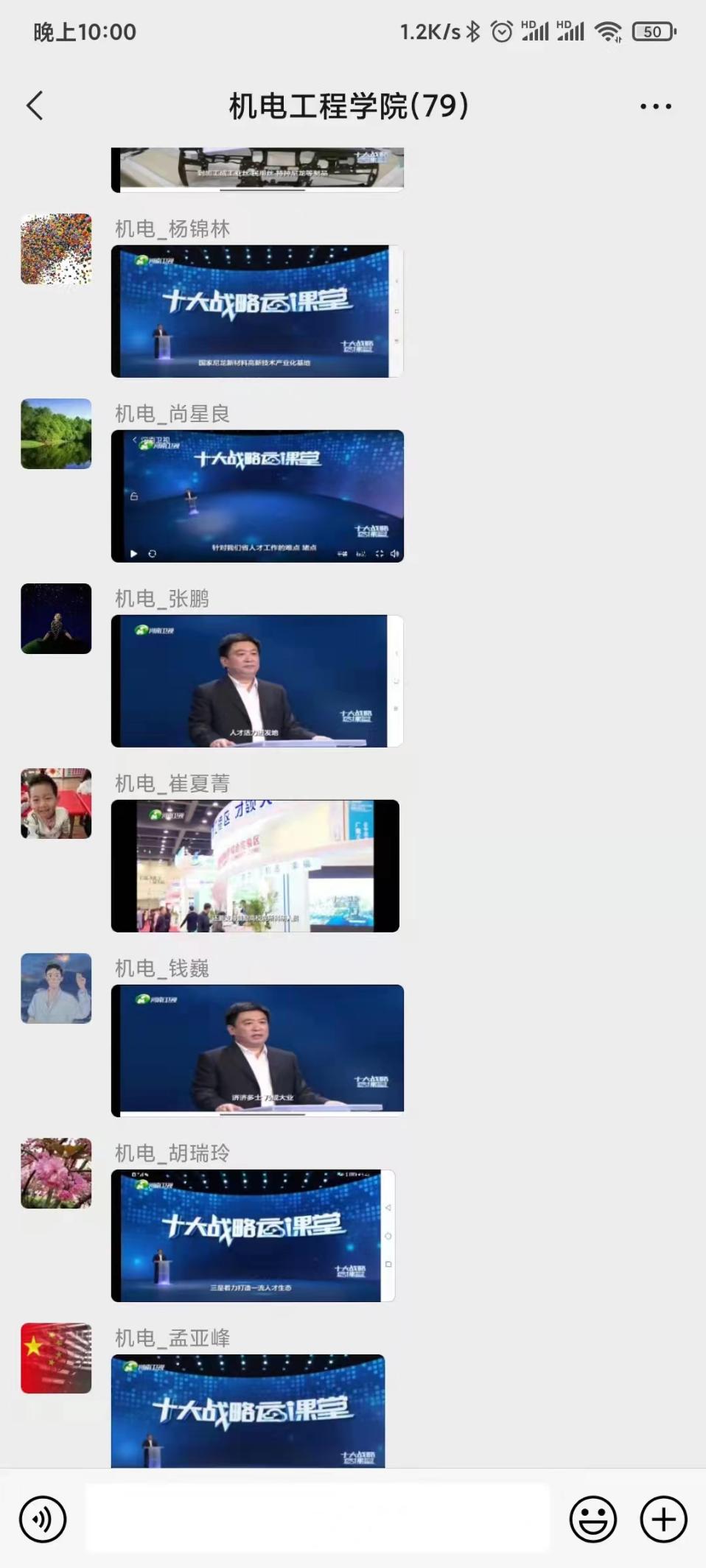Open the image from 机电_张鹏
Image resolution: width=706 pixels, height=1568 pixels.
256,681
